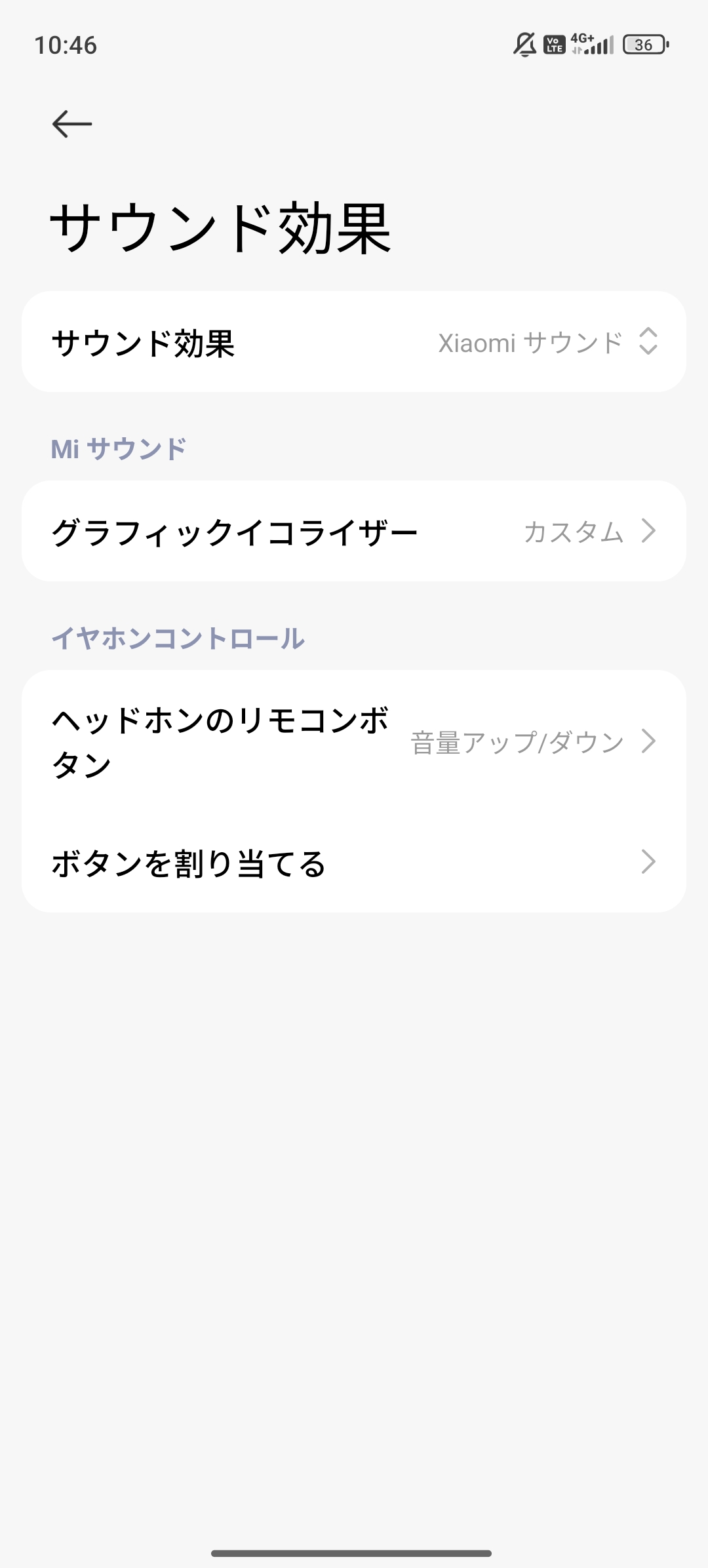The height and width of the screenshot is (1568, 708).
Task: Open グラフィックイコライザー settings
Action: pos(354,532)
